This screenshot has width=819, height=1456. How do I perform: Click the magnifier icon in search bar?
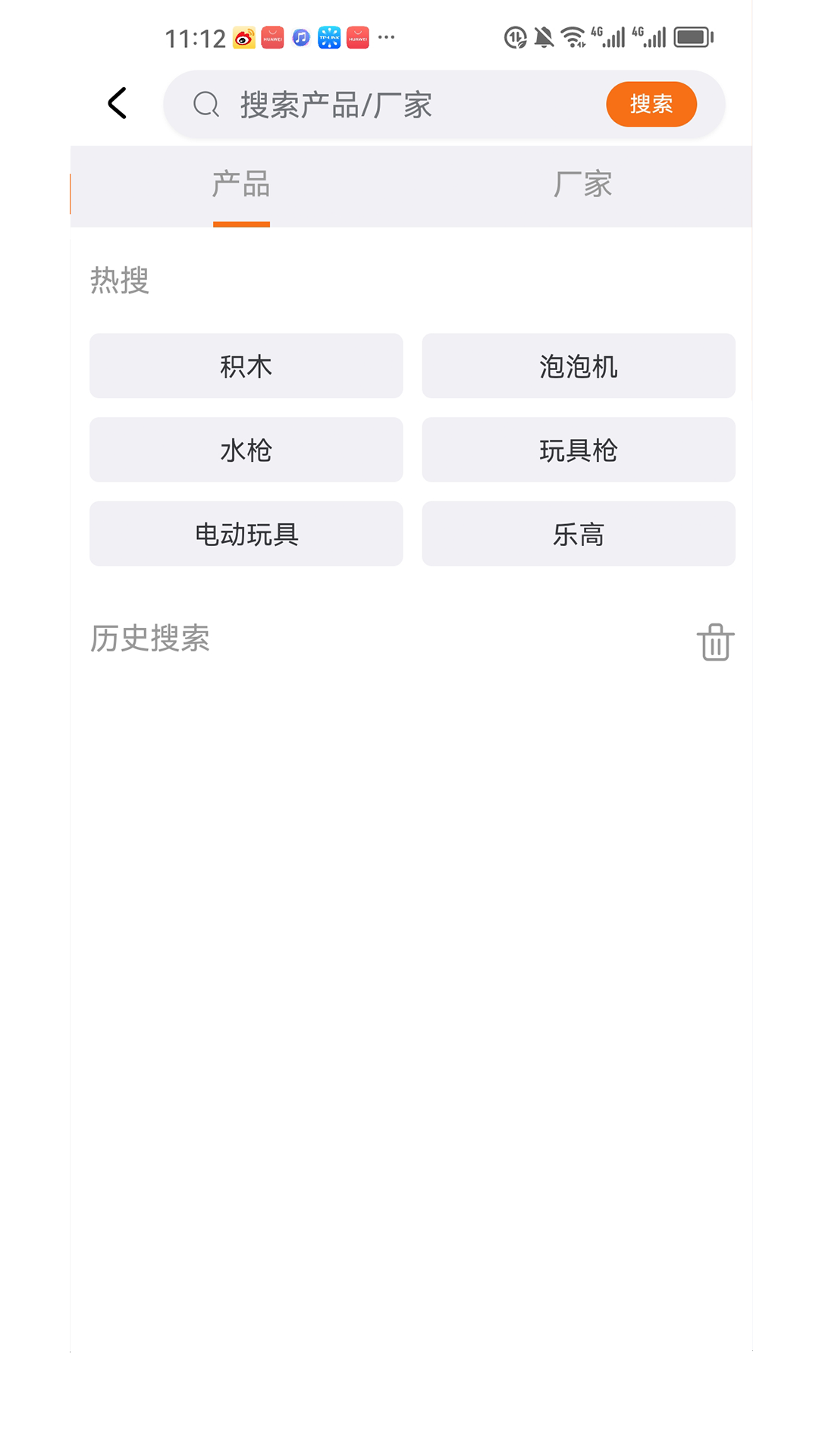[x=205, y=104]
